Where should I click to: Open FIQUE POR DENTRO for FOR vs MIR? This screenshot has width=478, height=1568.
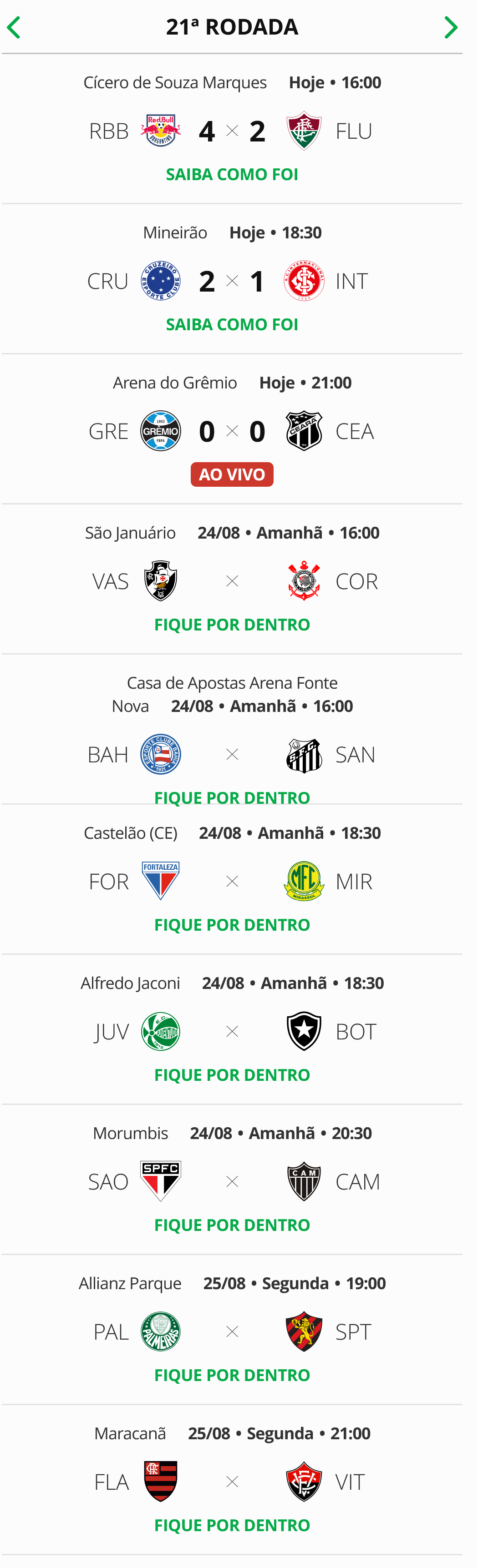[x=232, y=925]
